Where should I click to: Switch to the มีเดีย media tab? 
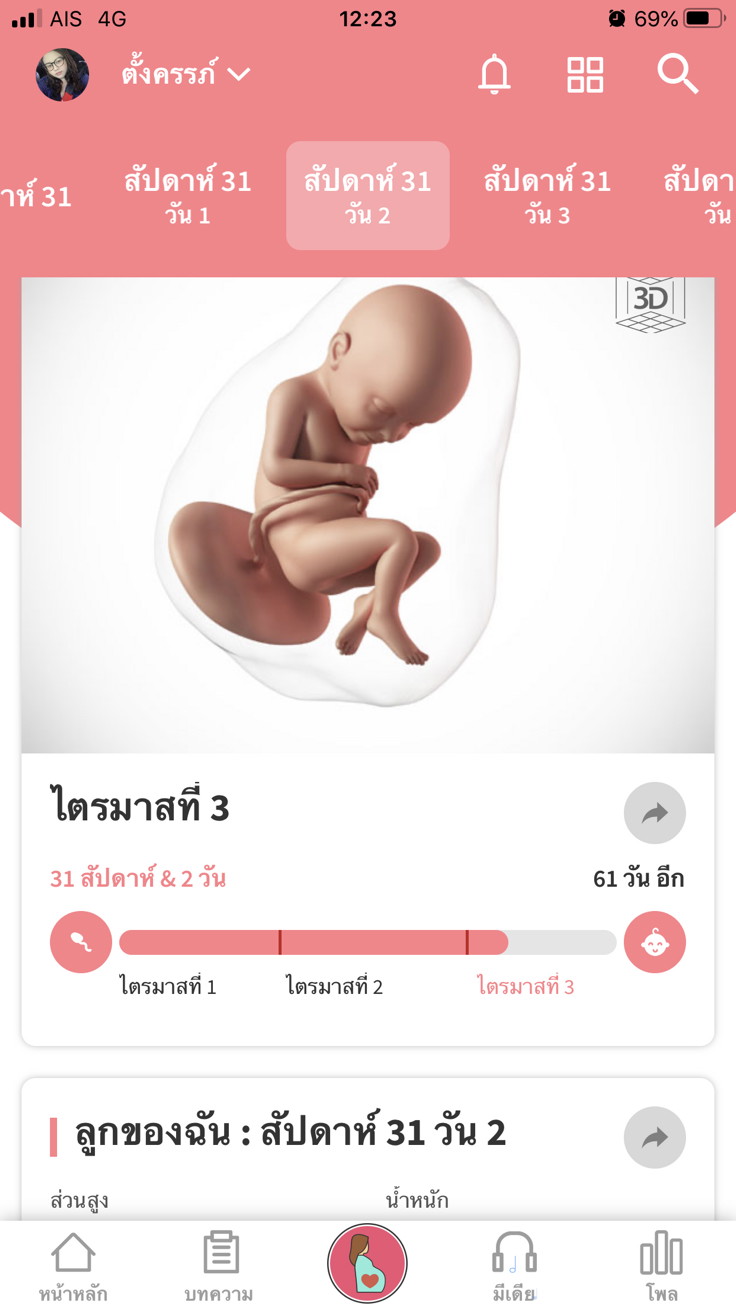[514, 1266]
